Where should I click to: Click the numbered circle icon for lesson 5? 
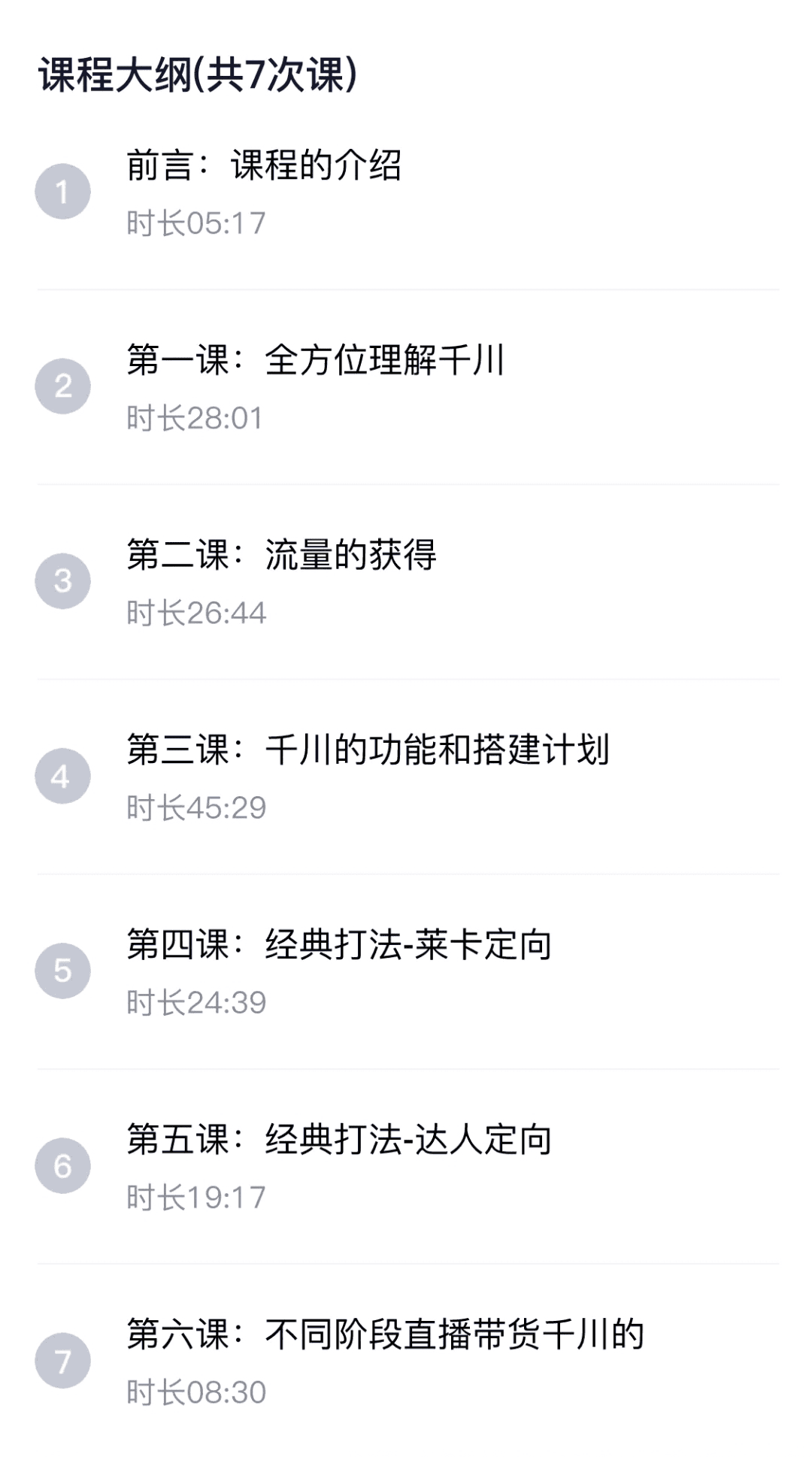(63, 970)
